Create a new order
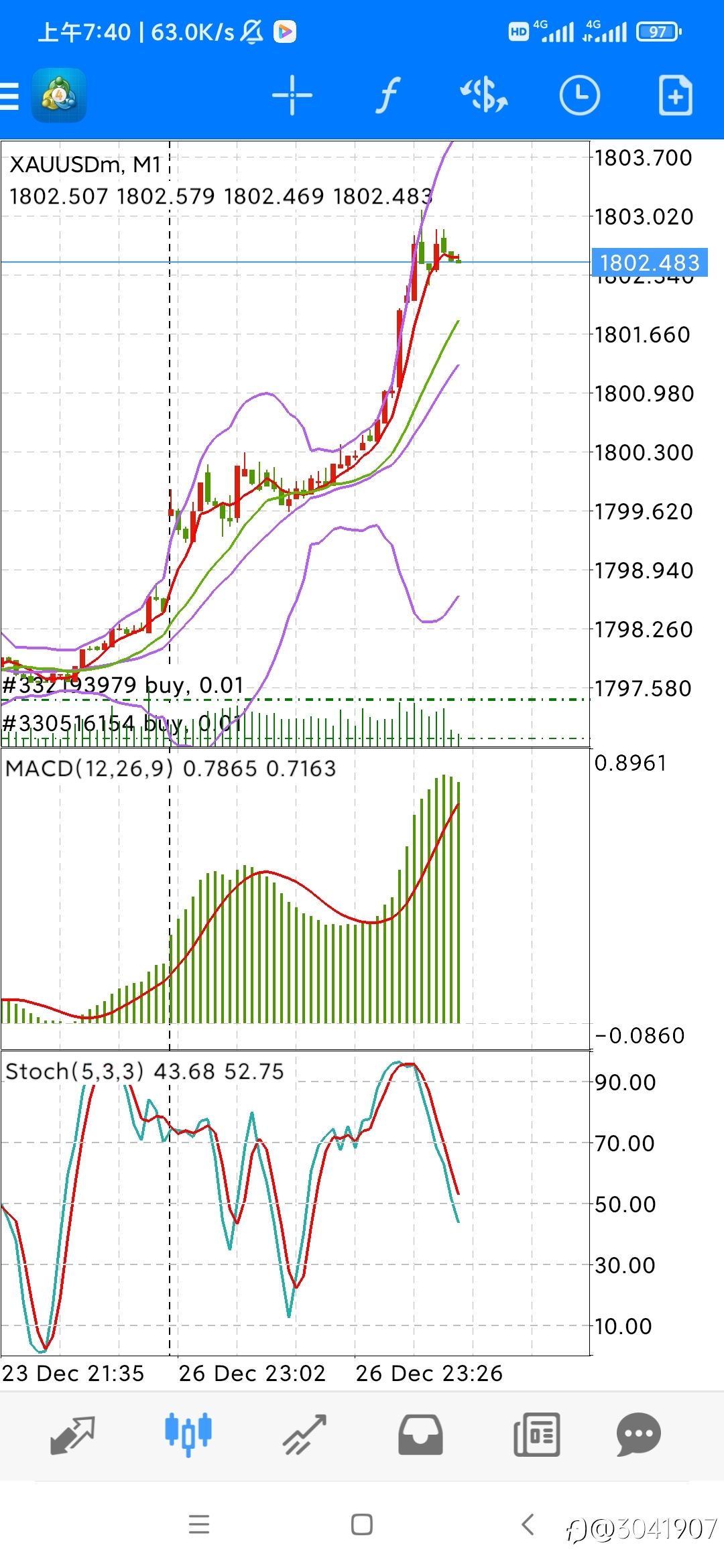Image resolution: width=724 pixels, height=1568 pixels. [x=675, y=95]
